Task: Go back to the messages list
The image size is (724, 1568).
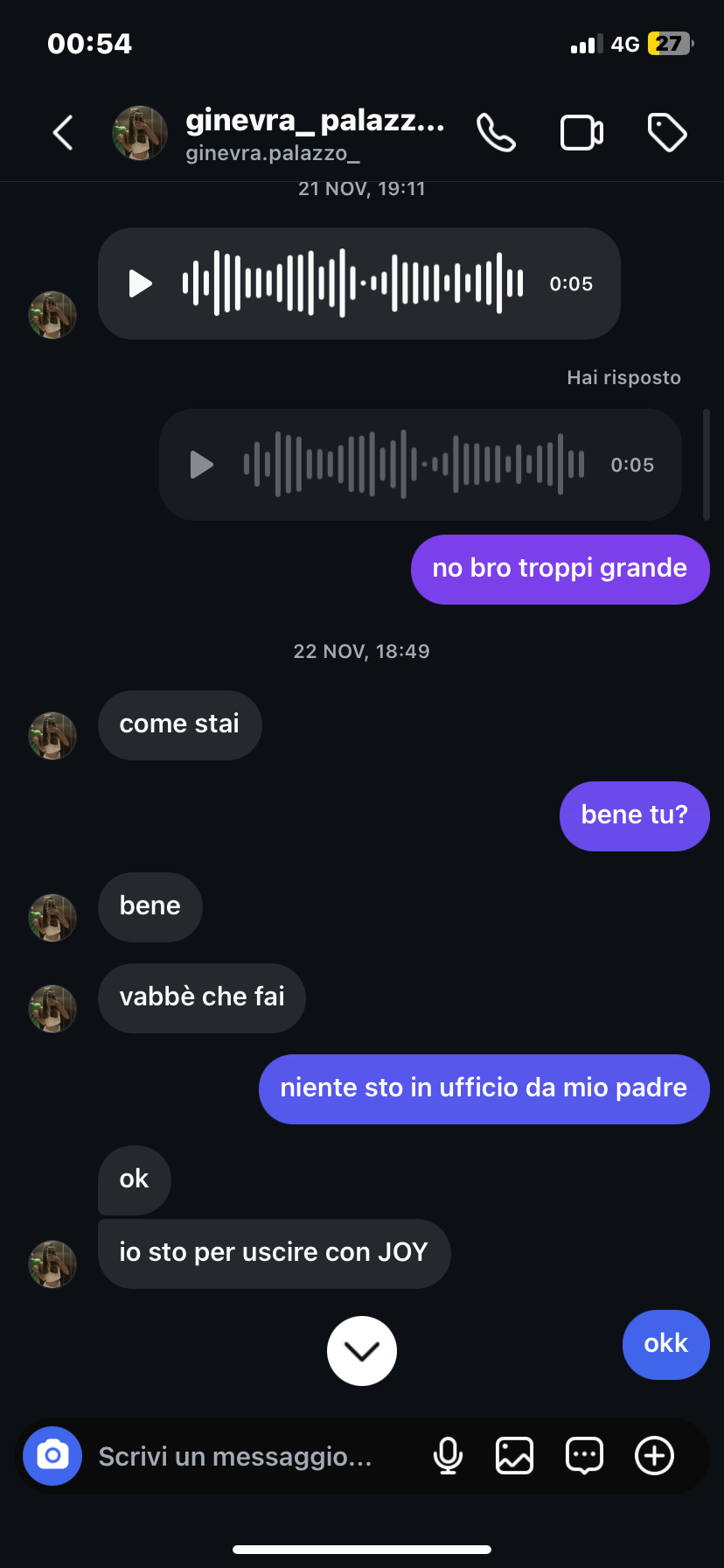Action: coord(63,133)
